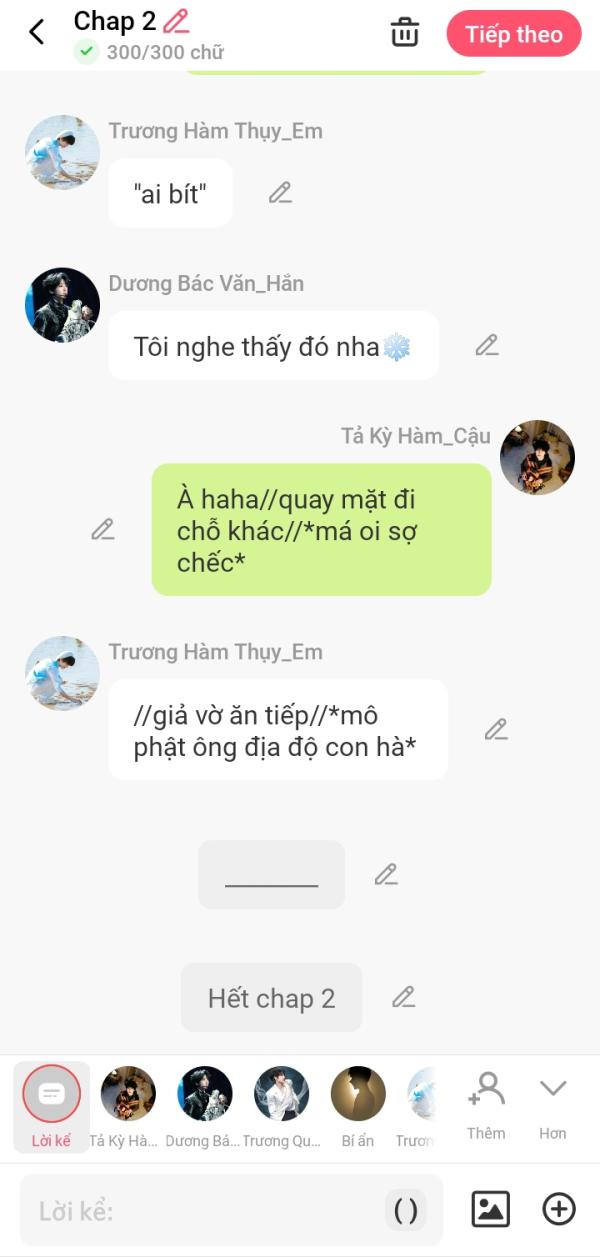Edit the "ai bít" message

coord(280,193)
